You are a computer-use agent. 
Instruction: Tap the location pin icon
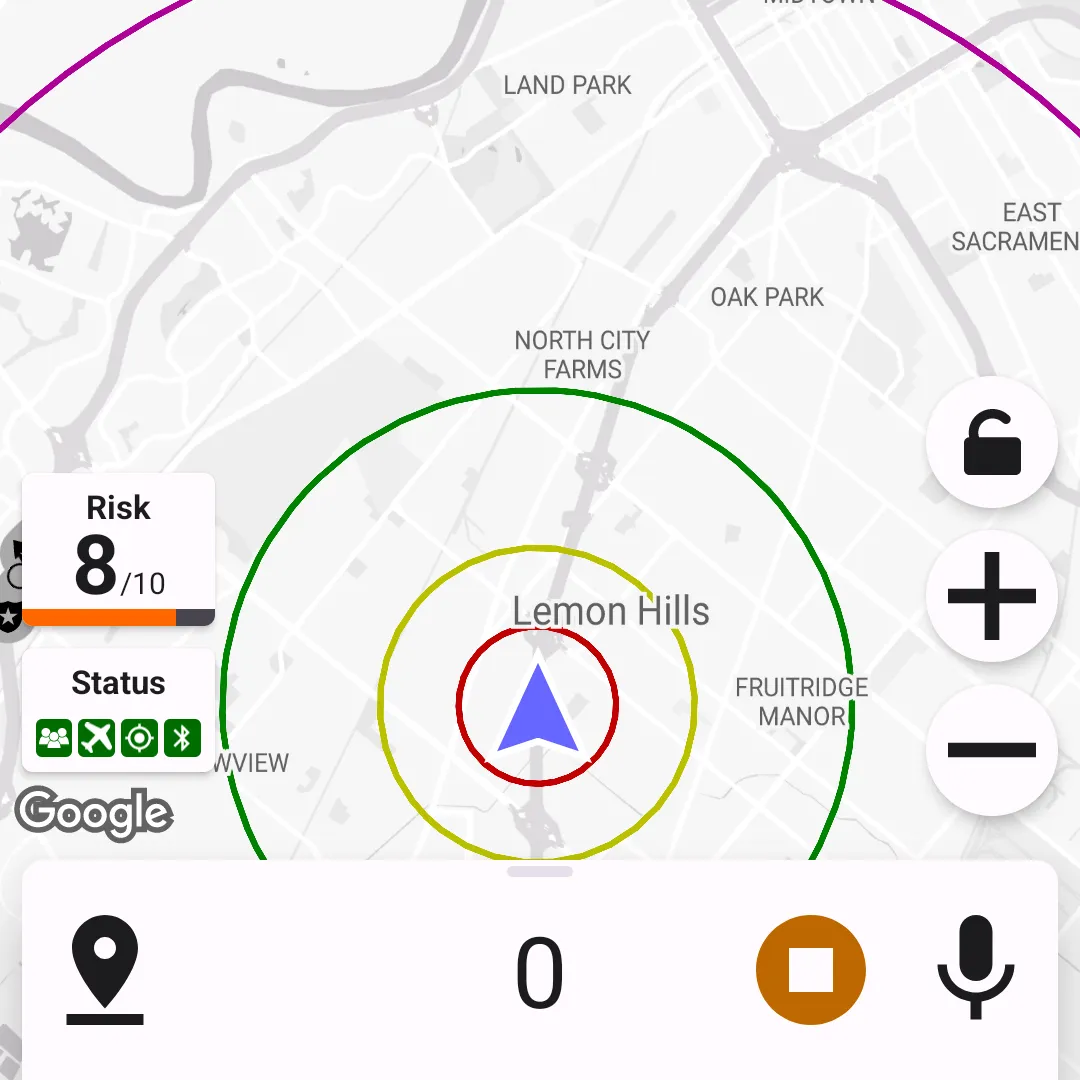pos(105,970)
